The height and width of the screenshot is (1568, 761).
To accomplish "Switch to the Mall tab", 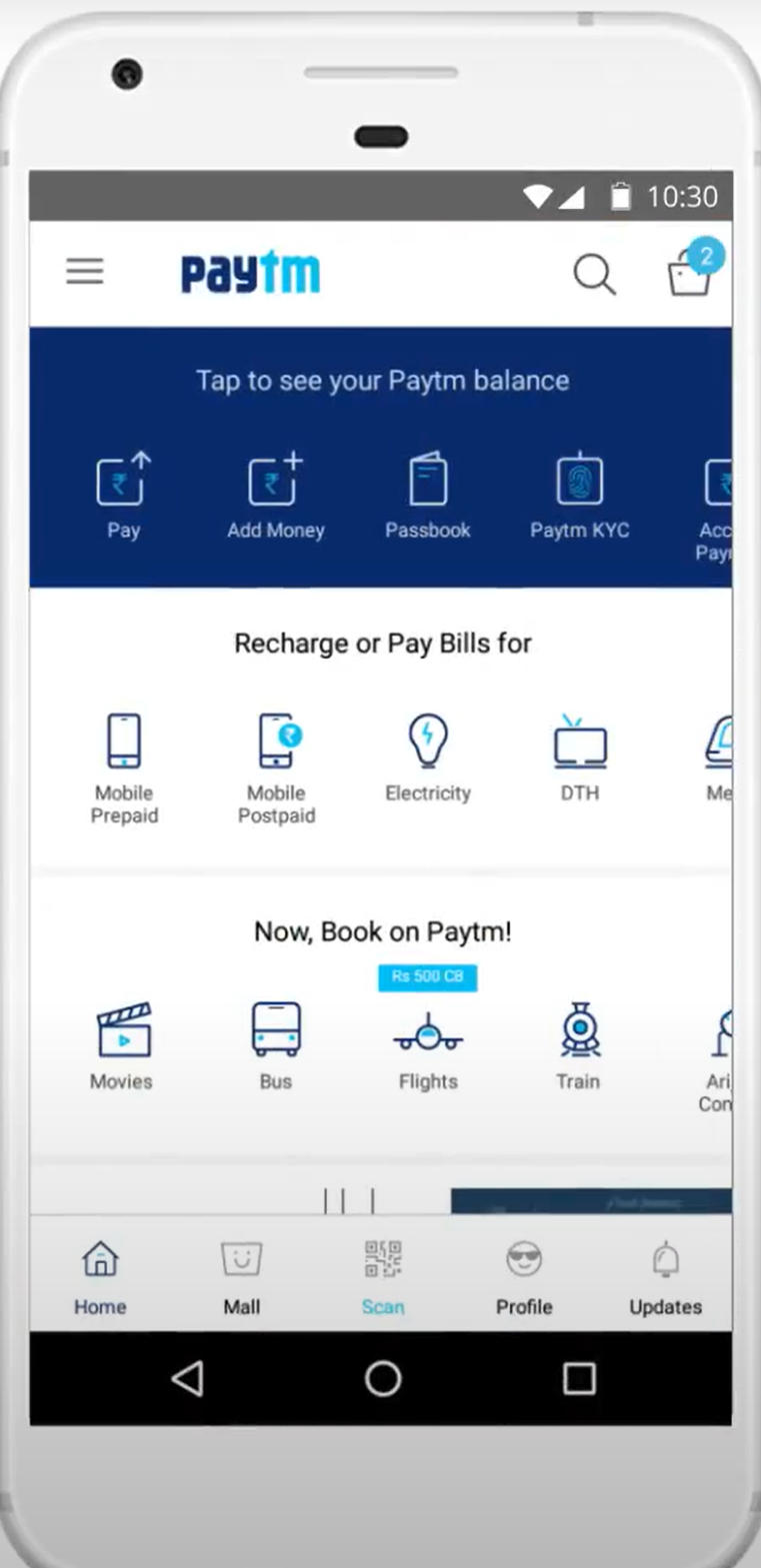I will [241, 1277].
